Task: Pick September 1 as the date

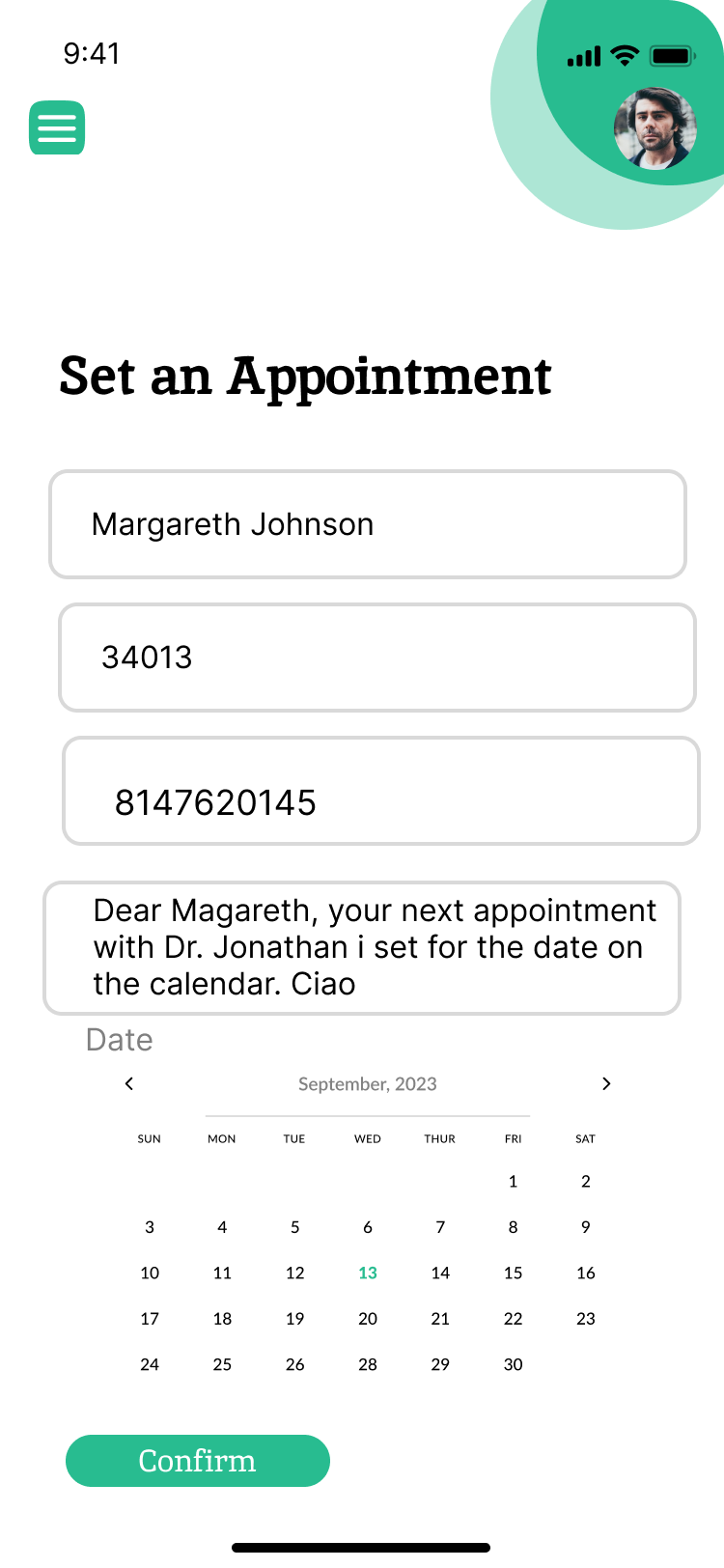Action: [x=513, y=1181]
